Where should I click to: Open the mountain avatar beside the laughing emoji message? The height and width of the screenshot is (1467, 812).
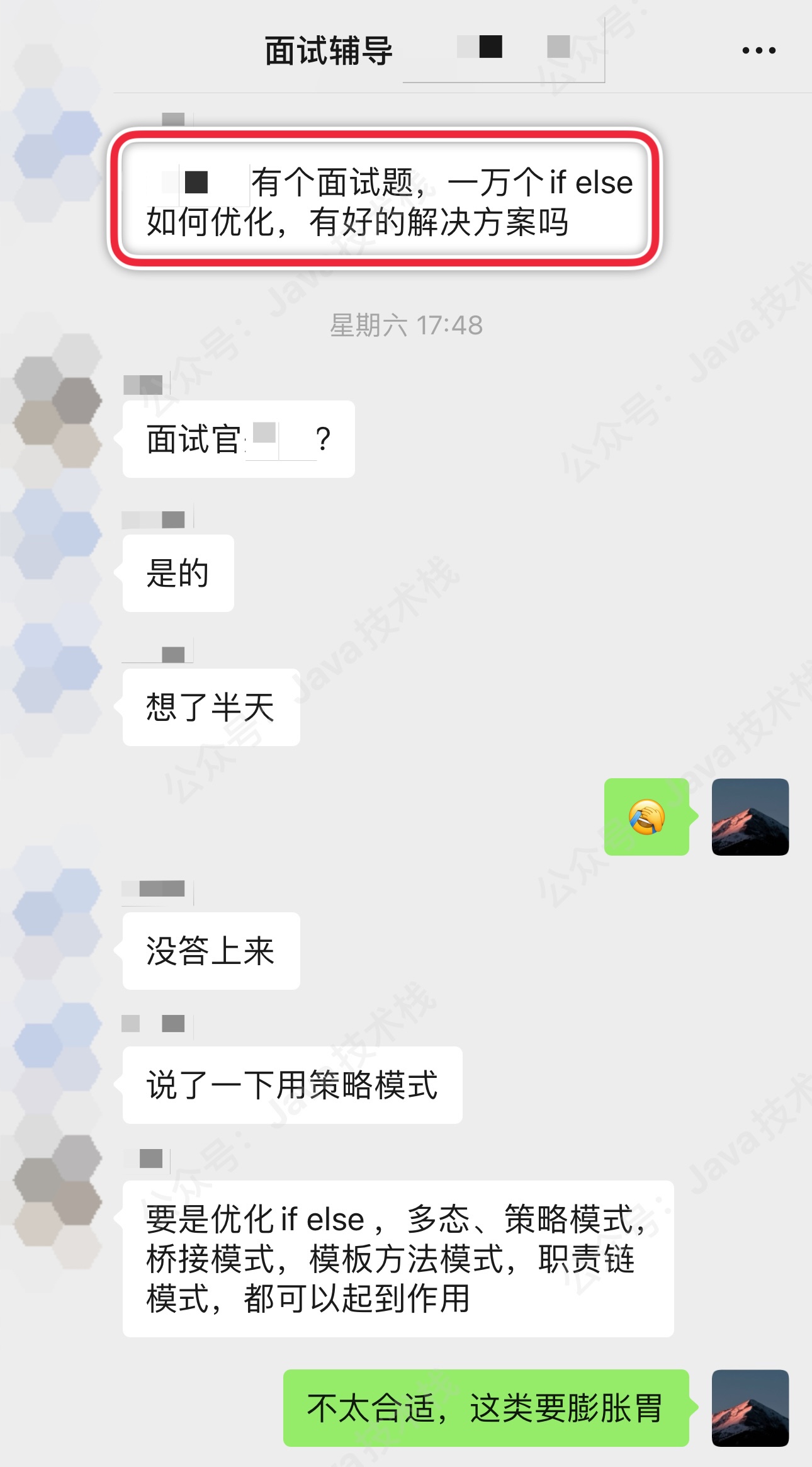coord(750,817)
